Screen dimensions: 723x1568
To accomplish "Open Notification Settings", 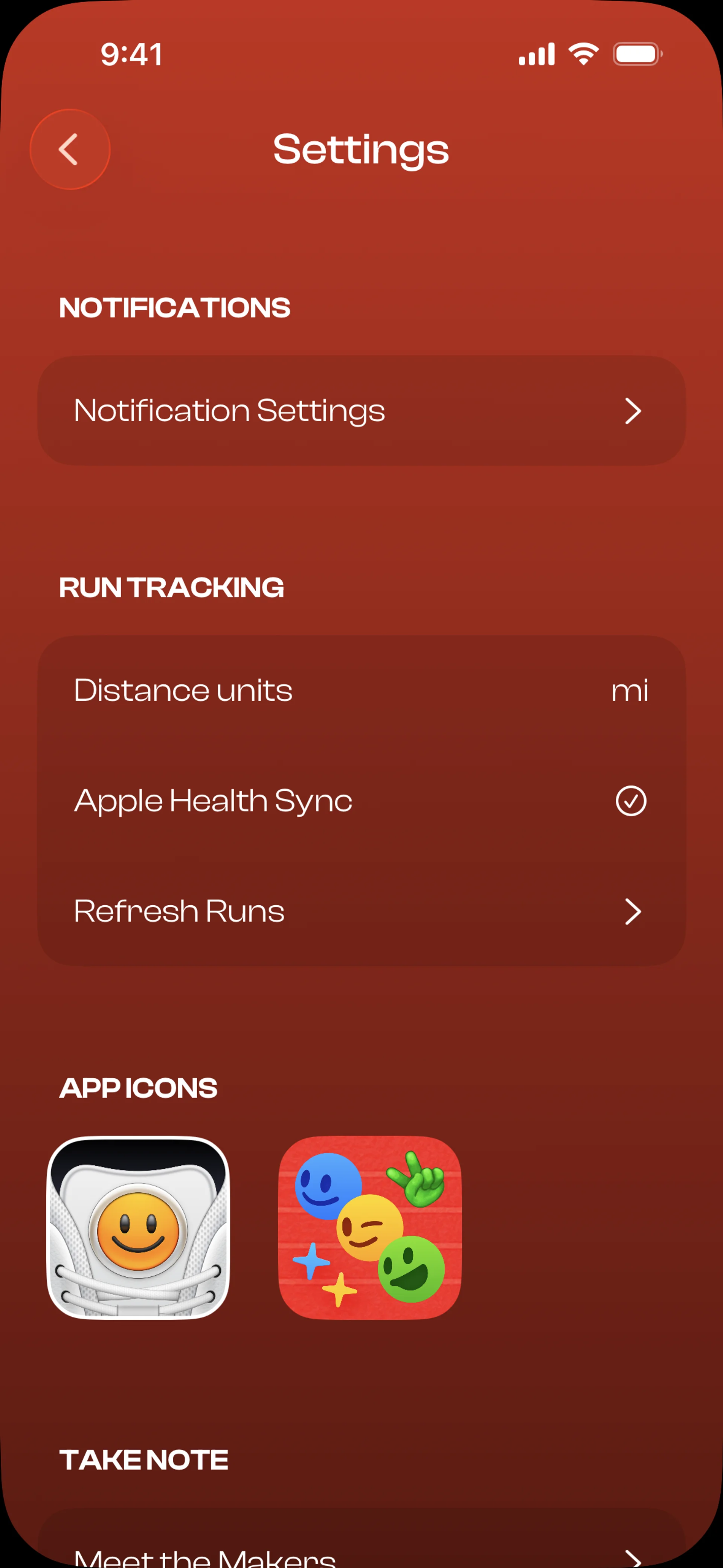I will (361, 411).
